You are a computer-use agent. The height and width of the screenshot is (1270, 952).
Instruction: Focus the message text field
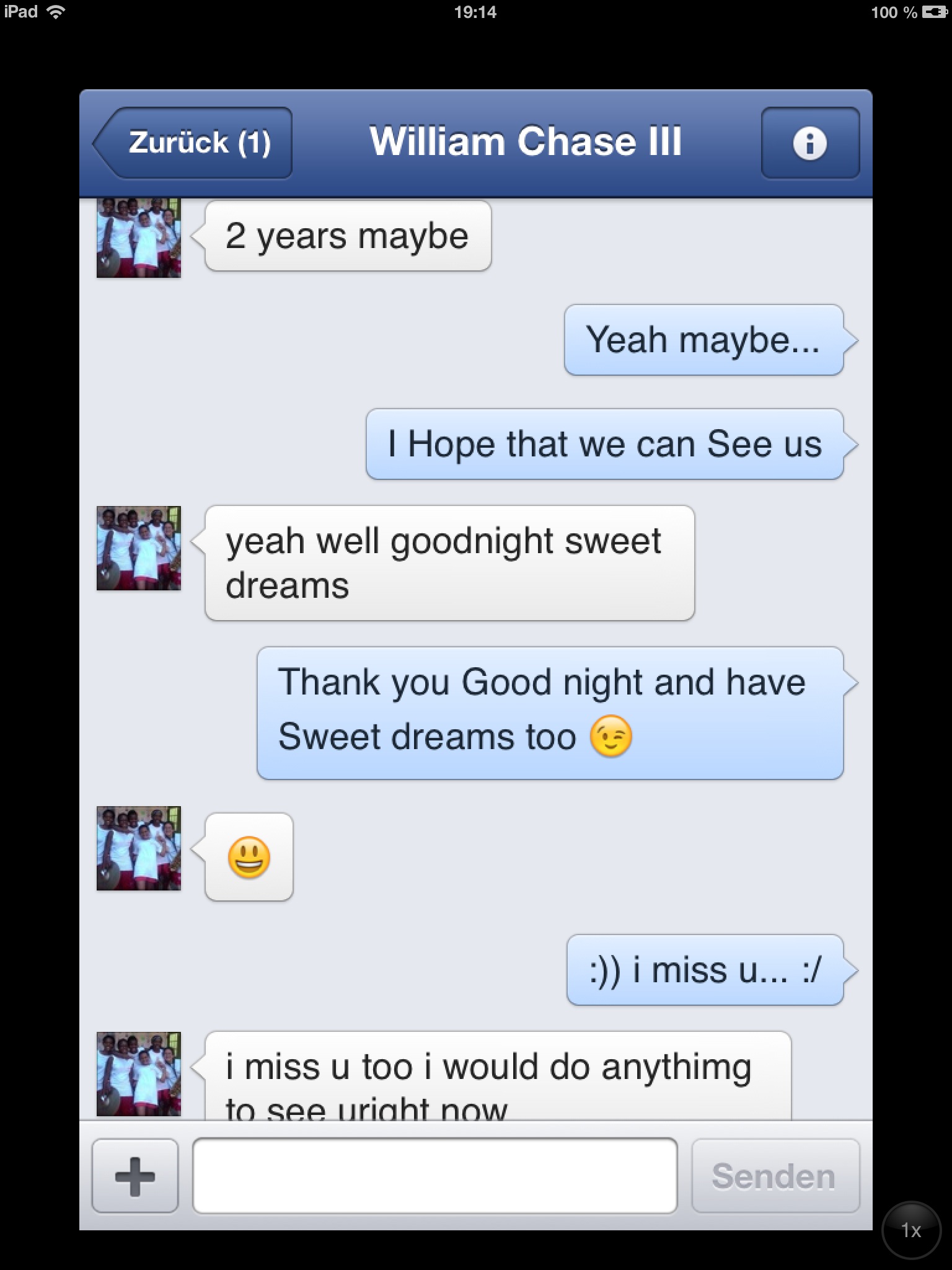pos(434,1176)
